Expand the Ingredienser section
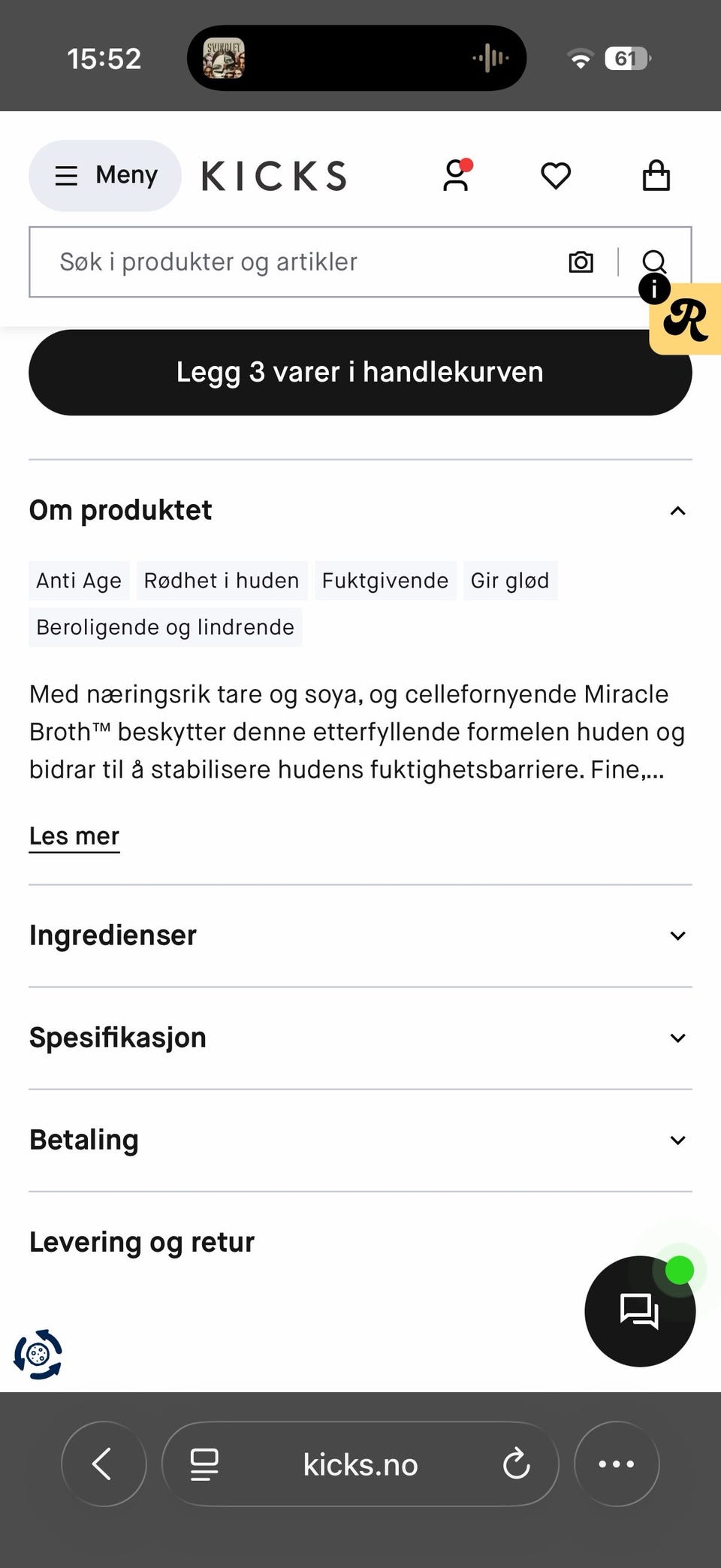 coord(677,935)
